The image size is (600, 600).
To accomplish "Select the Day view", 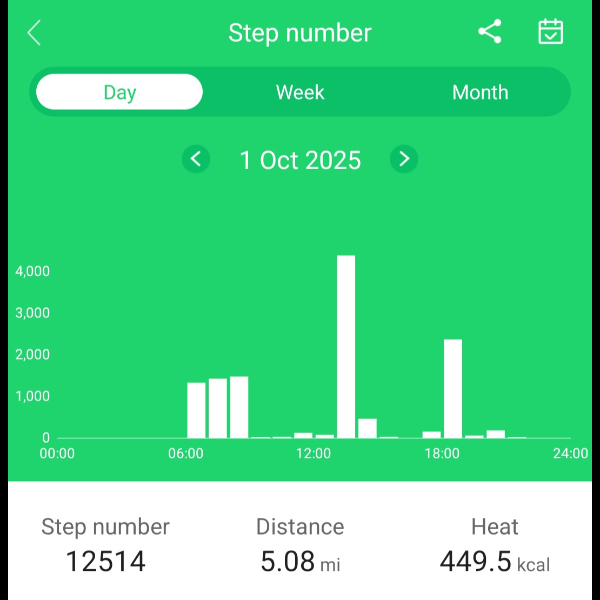I will tap(120, 92).
